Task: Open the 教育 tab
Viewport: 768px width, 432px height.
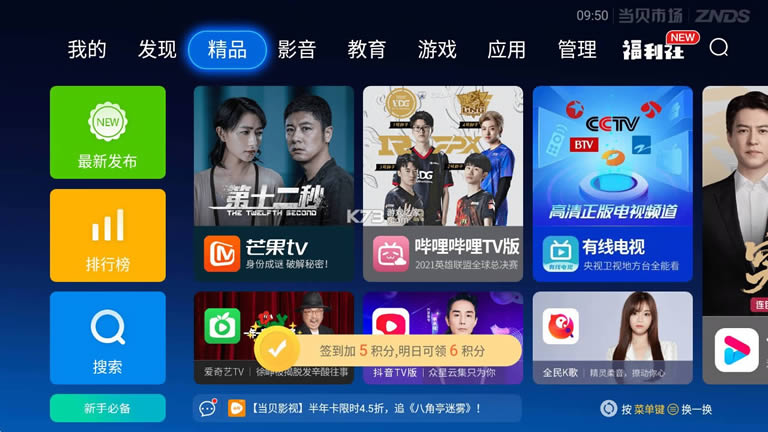Action: (x=367, y=49)
